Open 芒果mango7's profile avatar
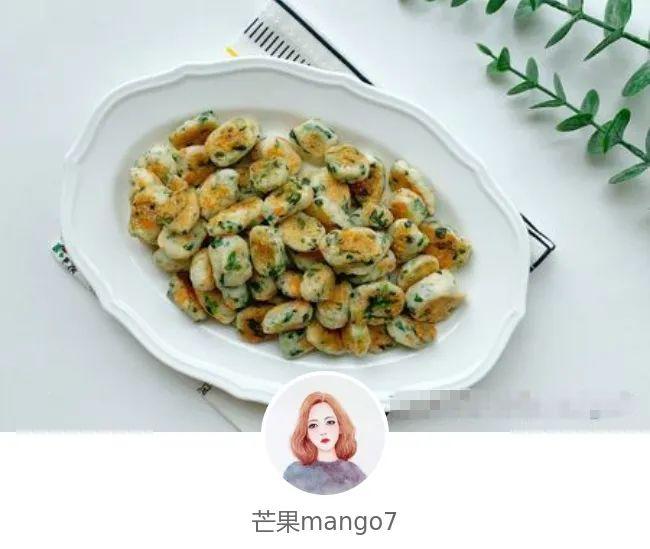650x549 pixels. 324,436
